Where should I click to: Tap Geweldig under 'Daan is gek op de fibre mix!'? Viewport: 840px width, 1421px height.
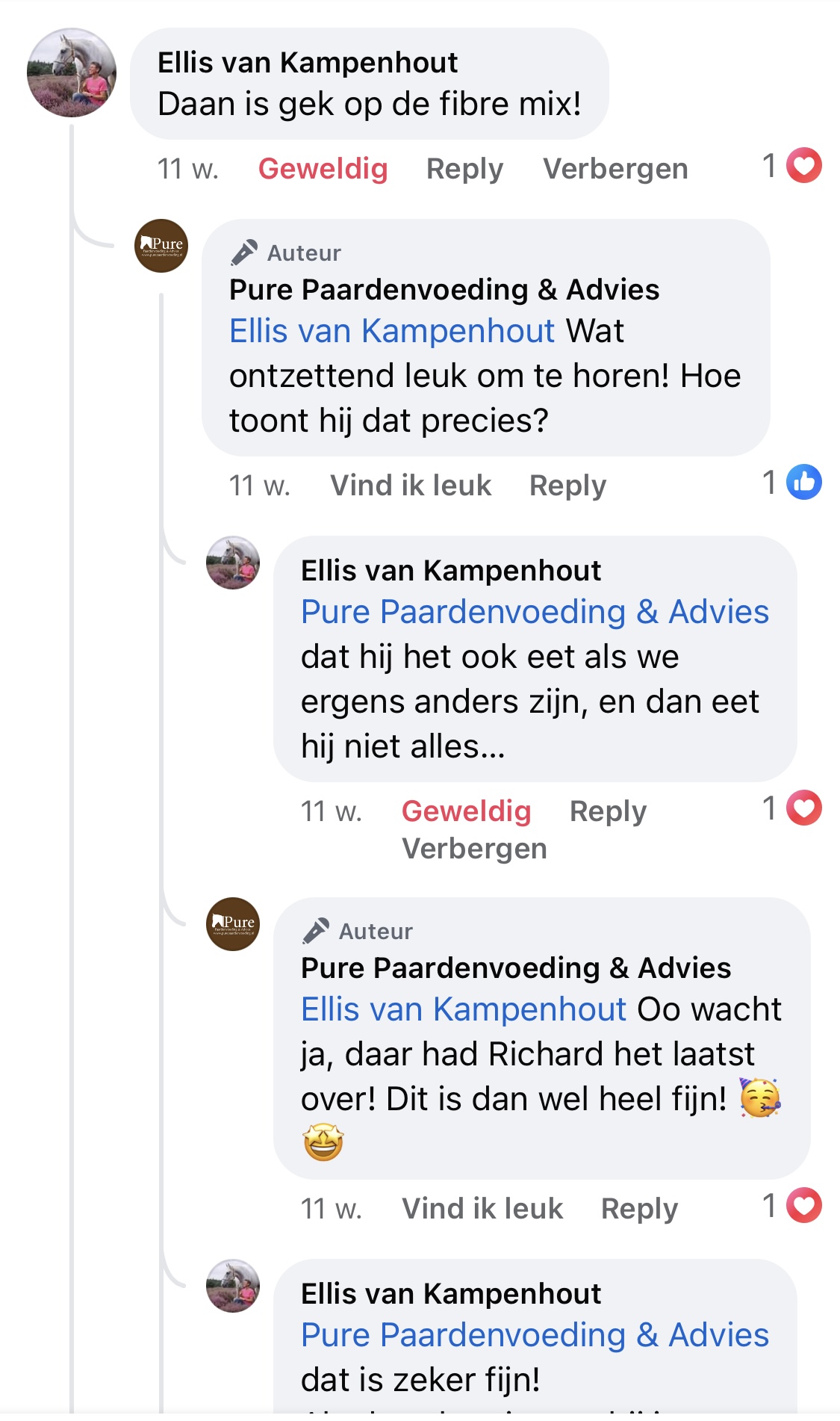pos(323,169)
